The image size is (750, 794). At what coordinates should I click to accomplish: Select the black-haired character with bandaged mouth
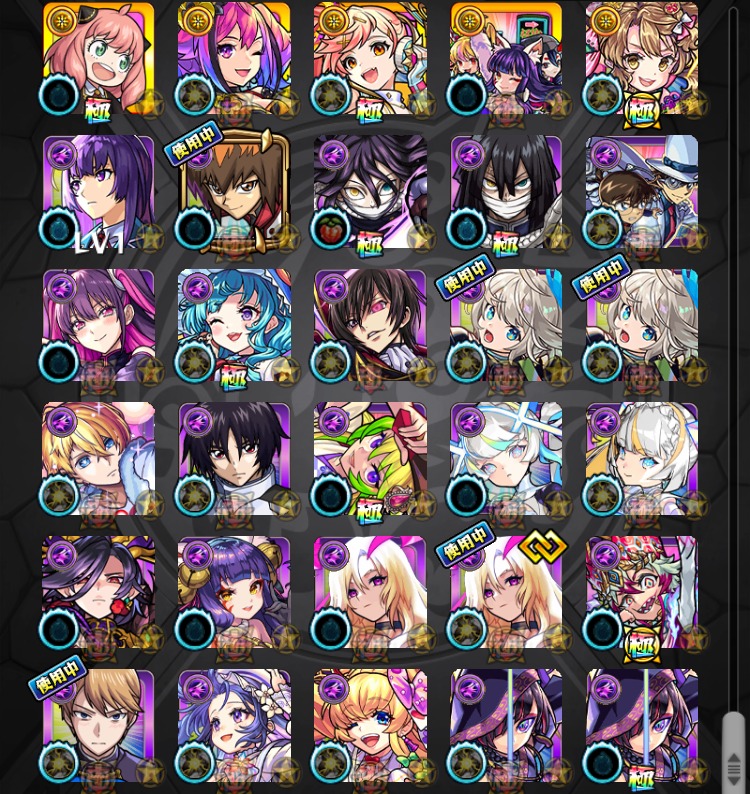tap(506, 192)
